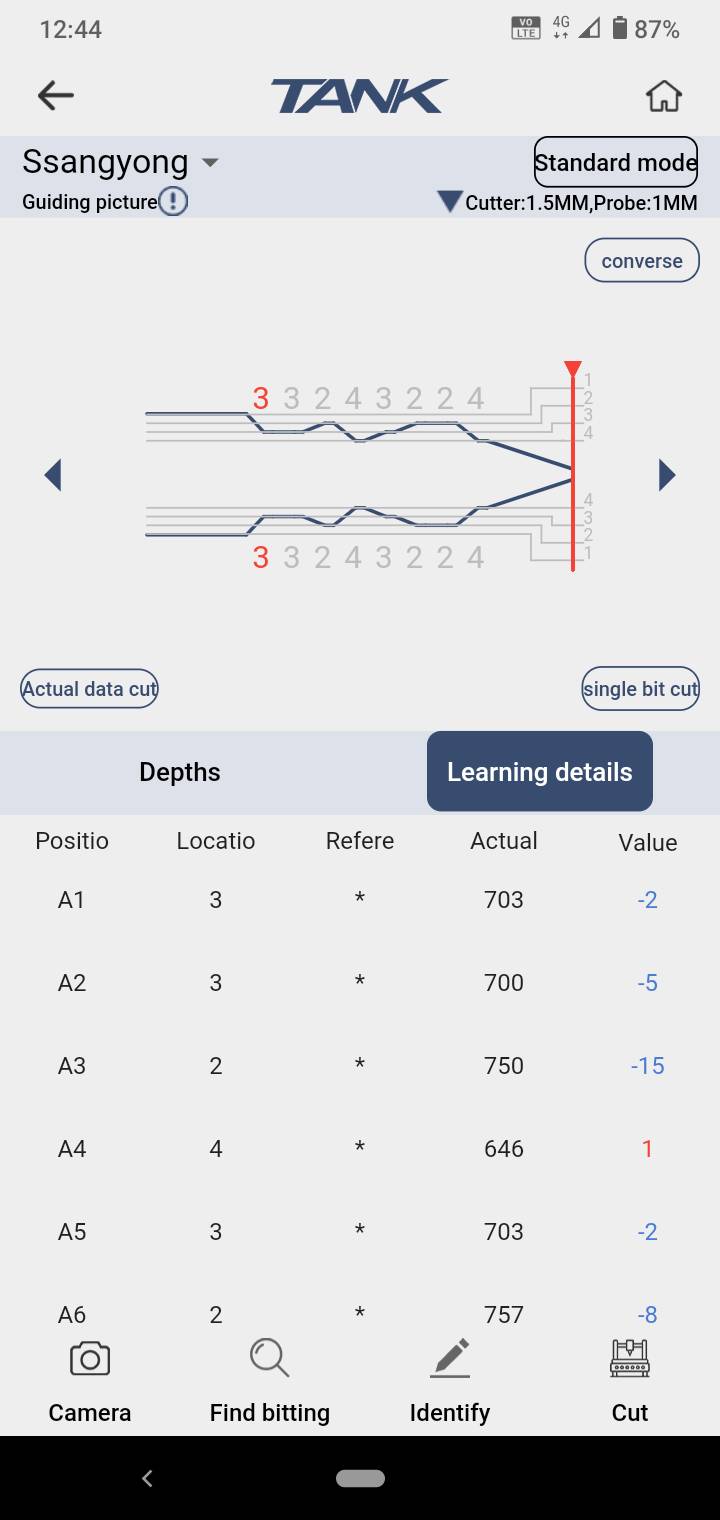Open the Identify tool
Image resolution: width=720 pixels, height=1520 pixels.
pos(450,1384)
